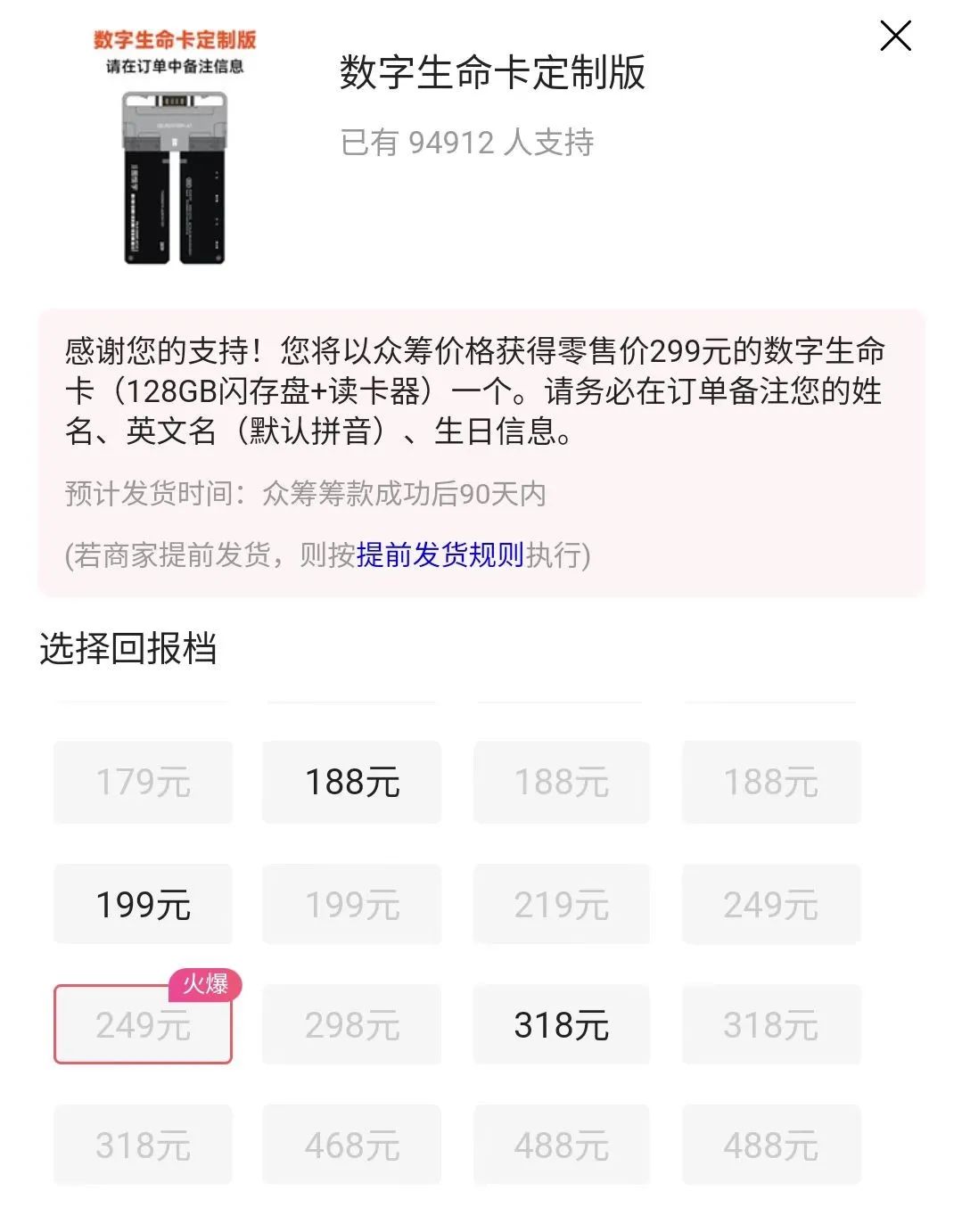Choose the available 199元 reward tier
This screenshot has width=962, height=1232.
click(x=143, y=904)
